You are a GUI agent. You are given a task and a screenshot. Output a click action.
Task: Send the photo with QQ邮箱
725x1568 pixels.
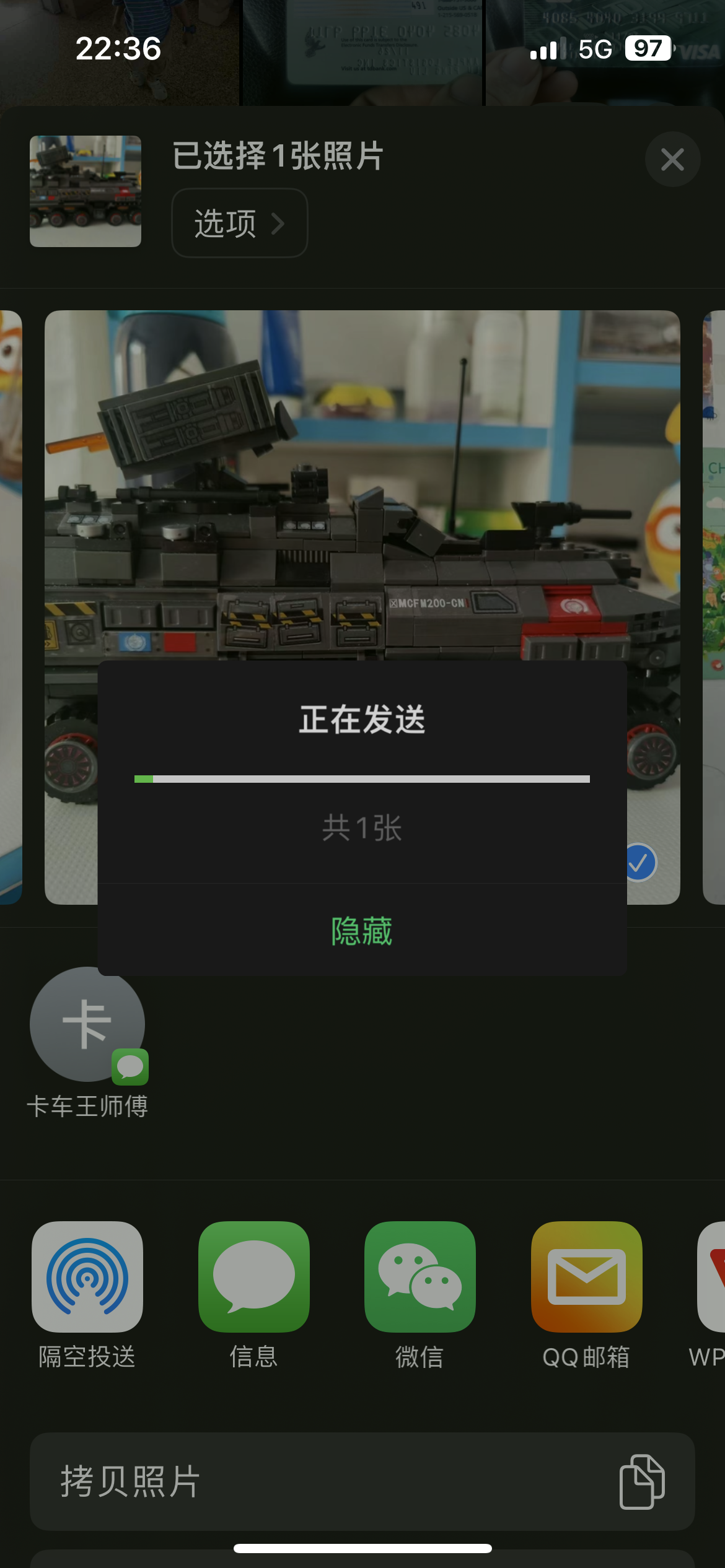pos(586,1277)
